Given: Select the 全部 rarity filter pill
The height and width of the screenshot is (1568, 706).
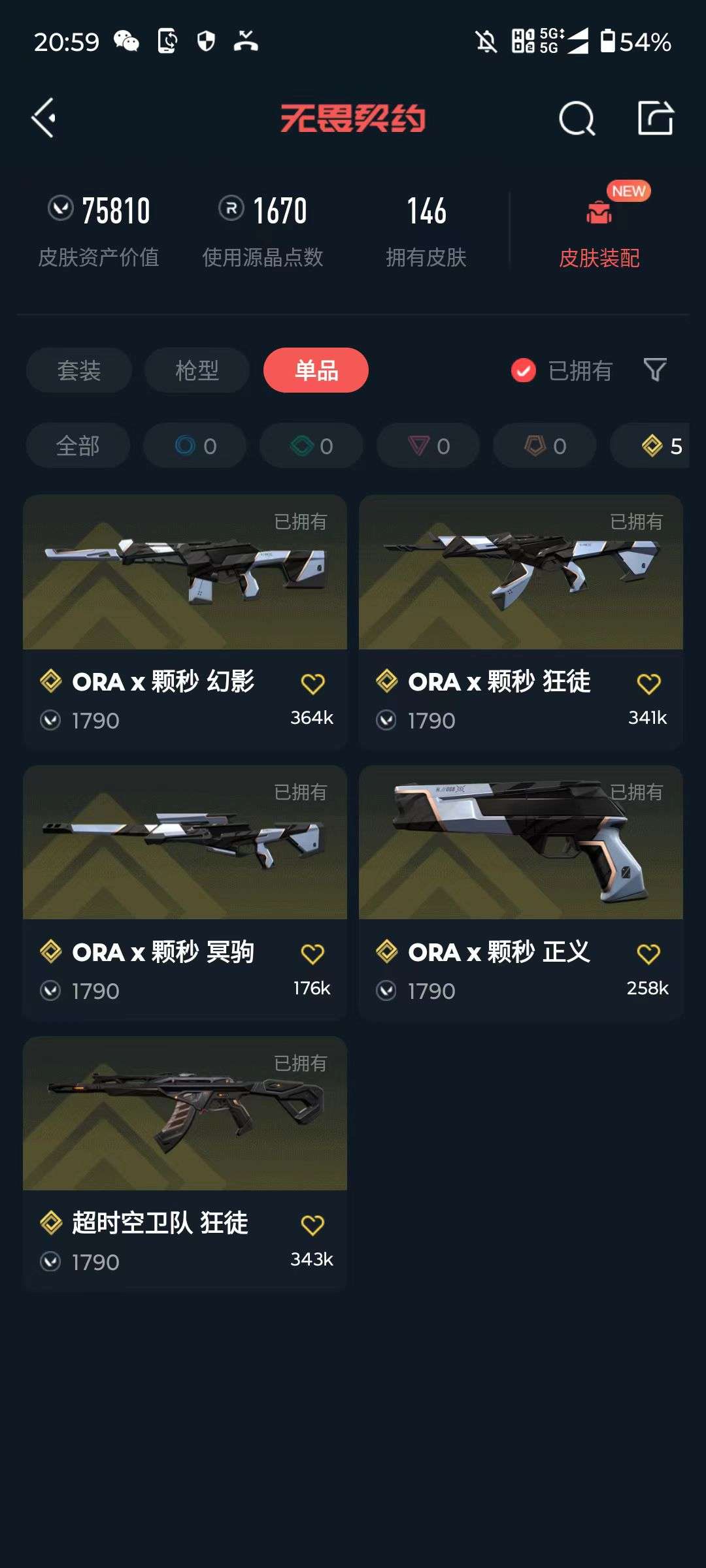Looking at the screenshot, I should [x=78, y=446].
